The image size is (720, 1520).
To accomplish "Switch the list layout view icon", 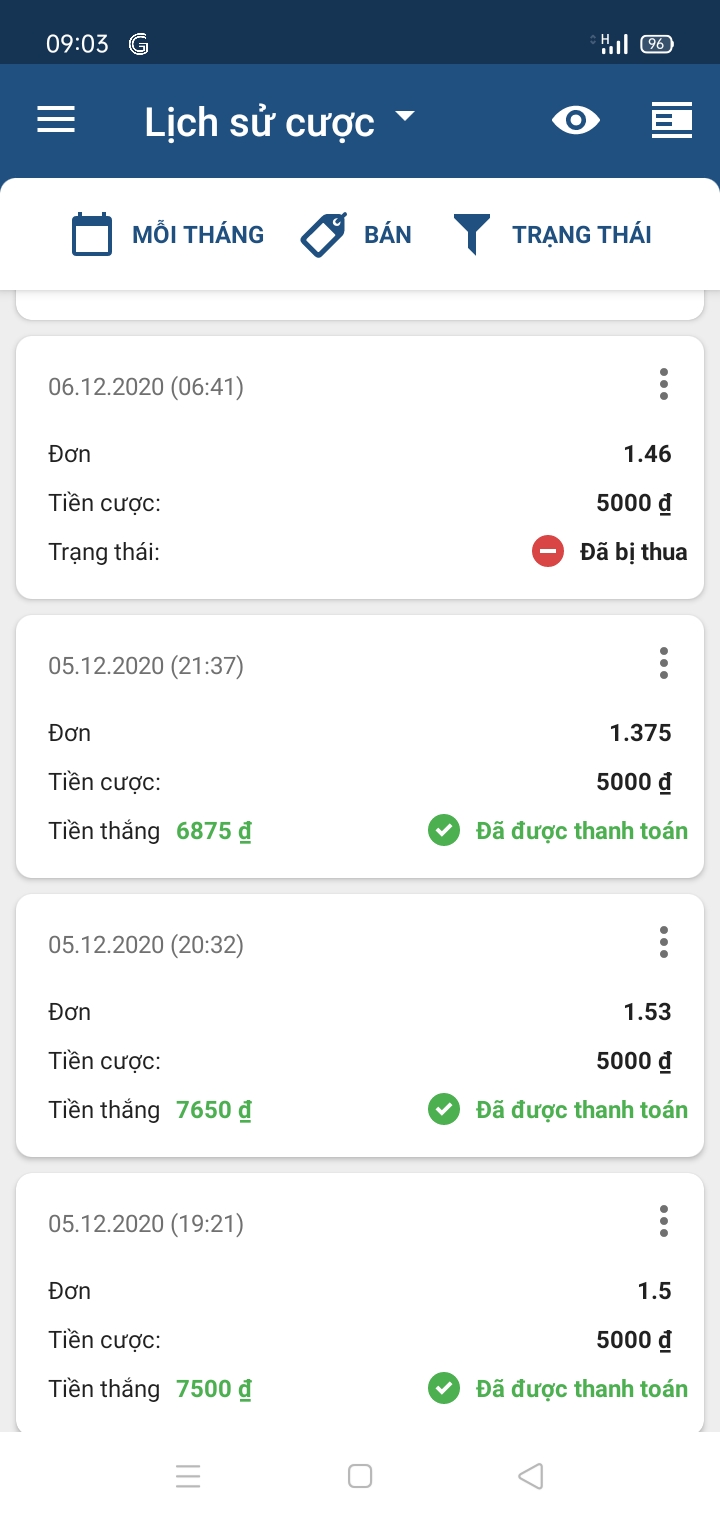I will point(671,121).
